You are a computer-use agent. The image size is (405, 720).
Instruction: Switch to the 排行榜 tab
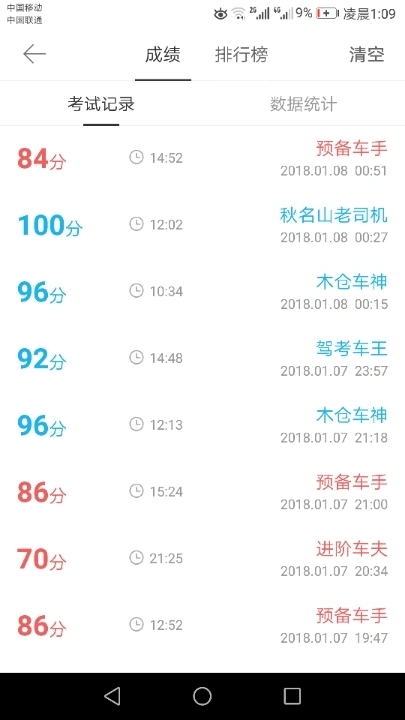click(241, 55)
